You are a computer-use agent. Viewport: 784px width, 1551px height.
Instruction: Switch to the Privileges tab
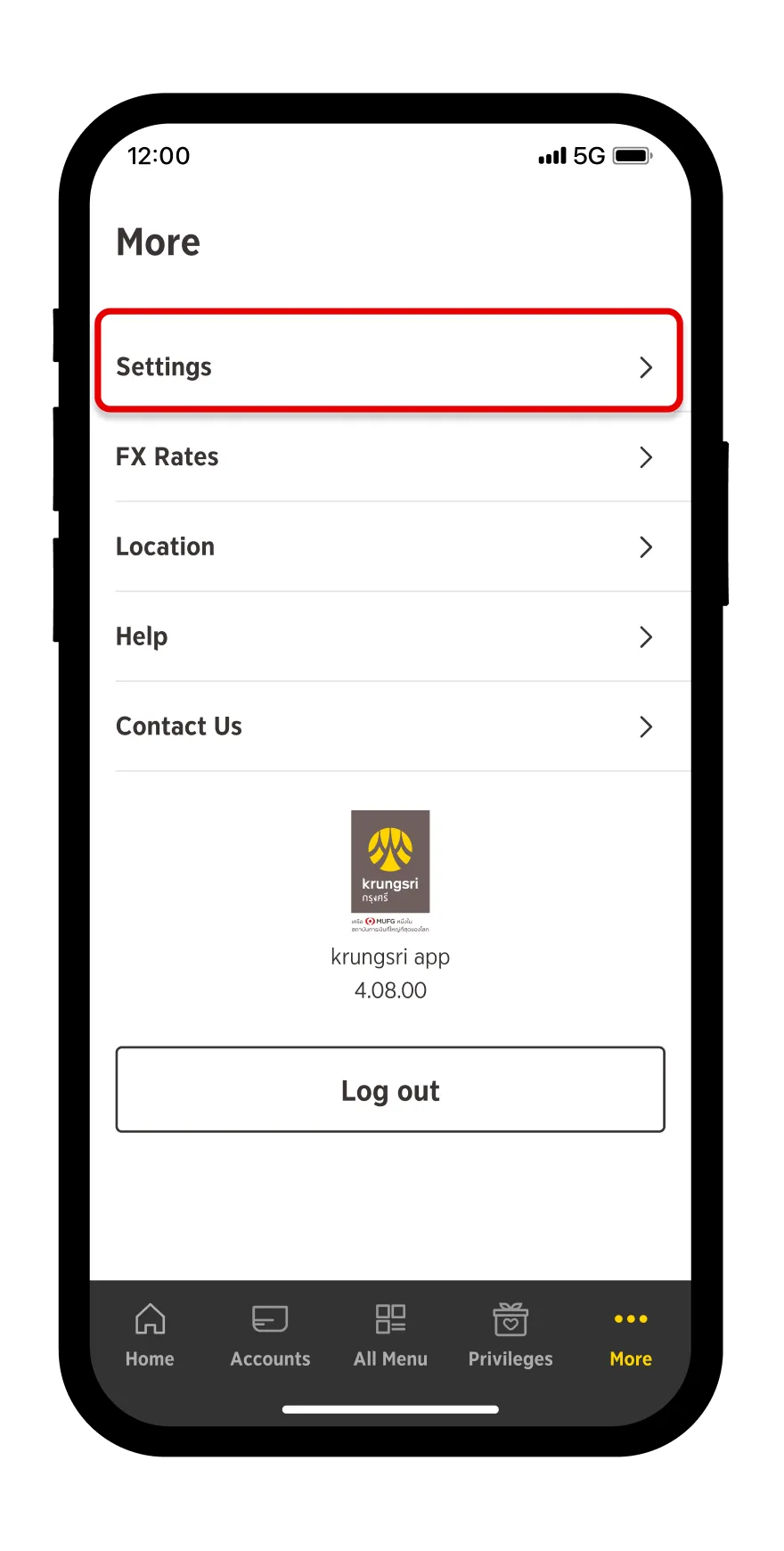pos(510,1334)
